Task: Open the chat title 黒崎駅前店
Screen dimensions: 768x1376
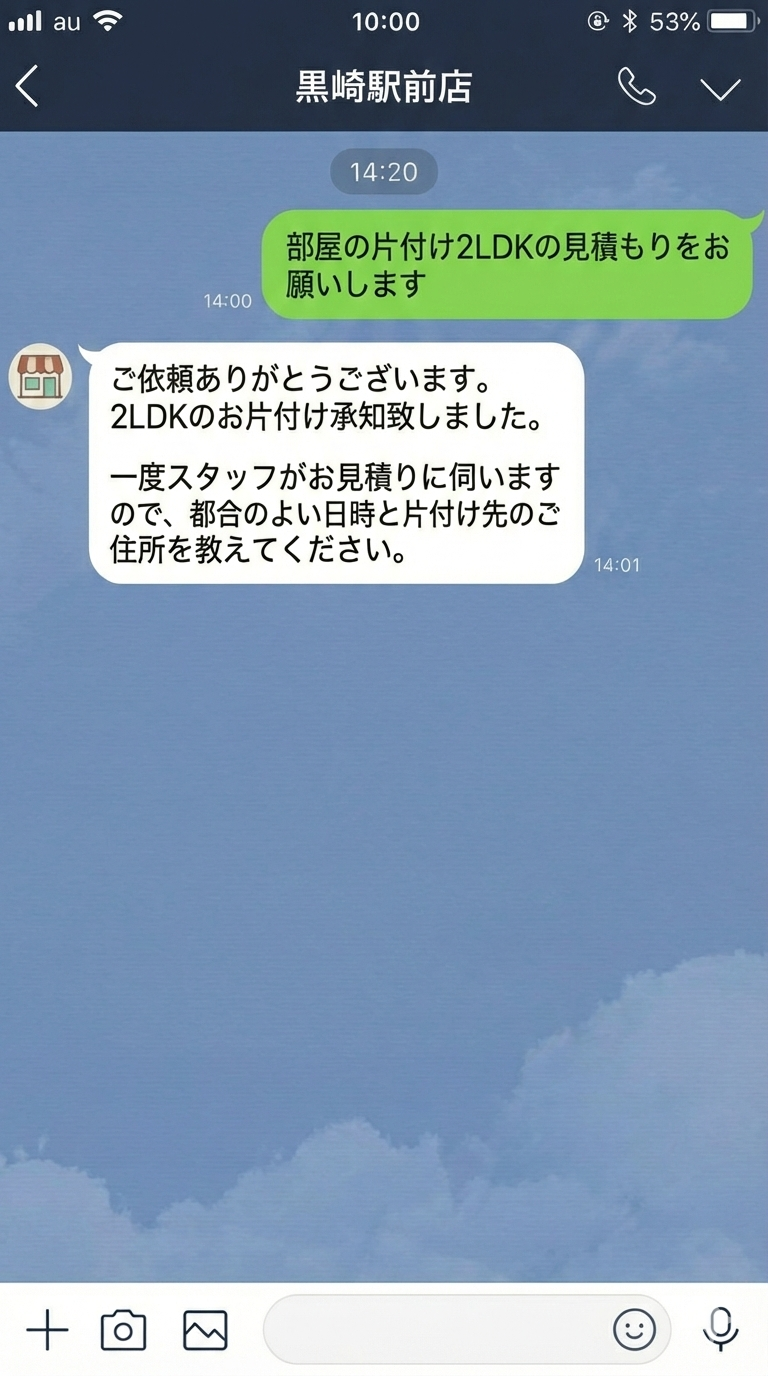Action: pyautogui.click(x=384, y=88)
